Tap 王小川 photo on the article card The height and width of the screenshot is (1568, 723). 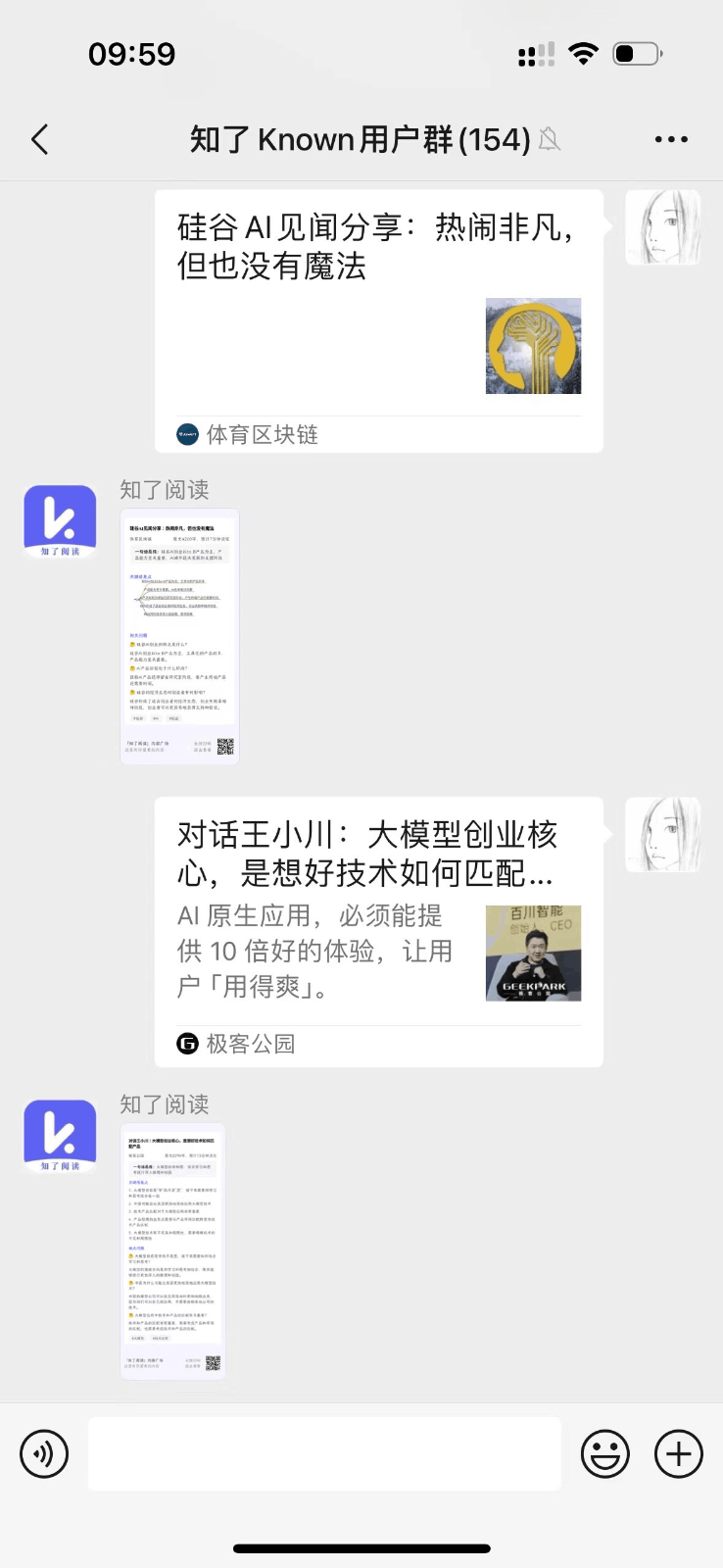click(x=532, y=953)
